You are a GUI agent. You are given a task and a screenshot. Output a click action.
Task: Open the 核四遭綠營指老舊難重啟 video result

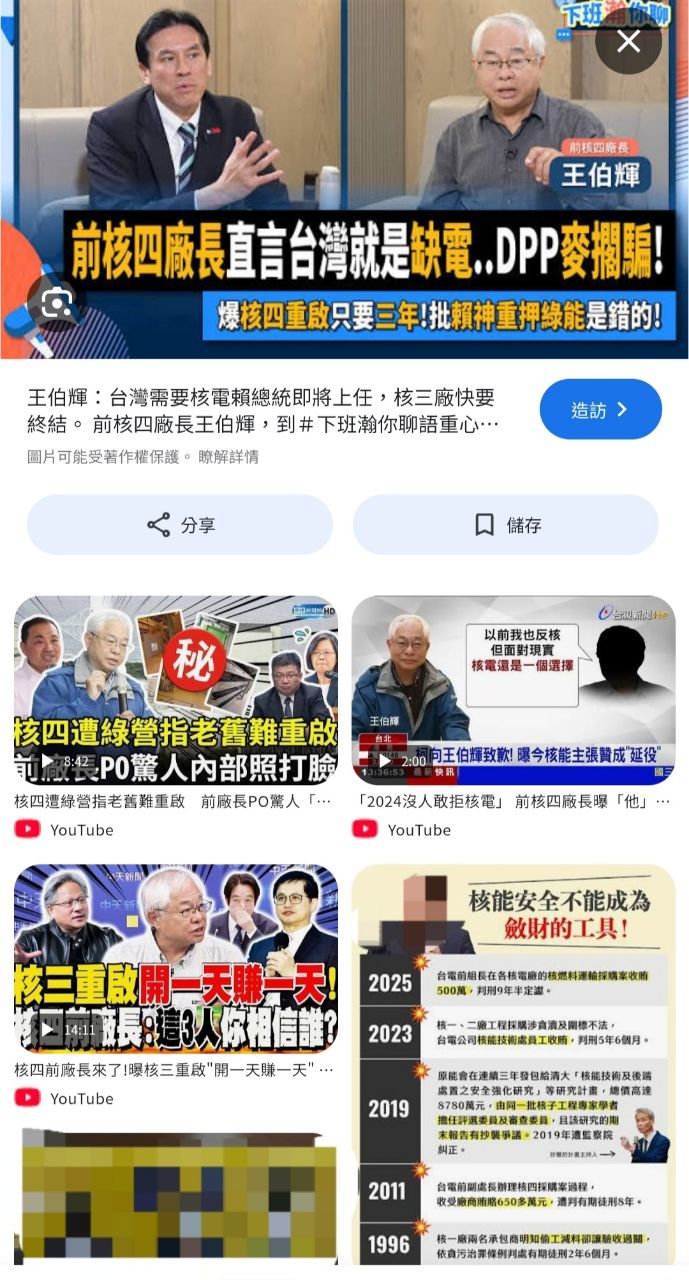176,690
